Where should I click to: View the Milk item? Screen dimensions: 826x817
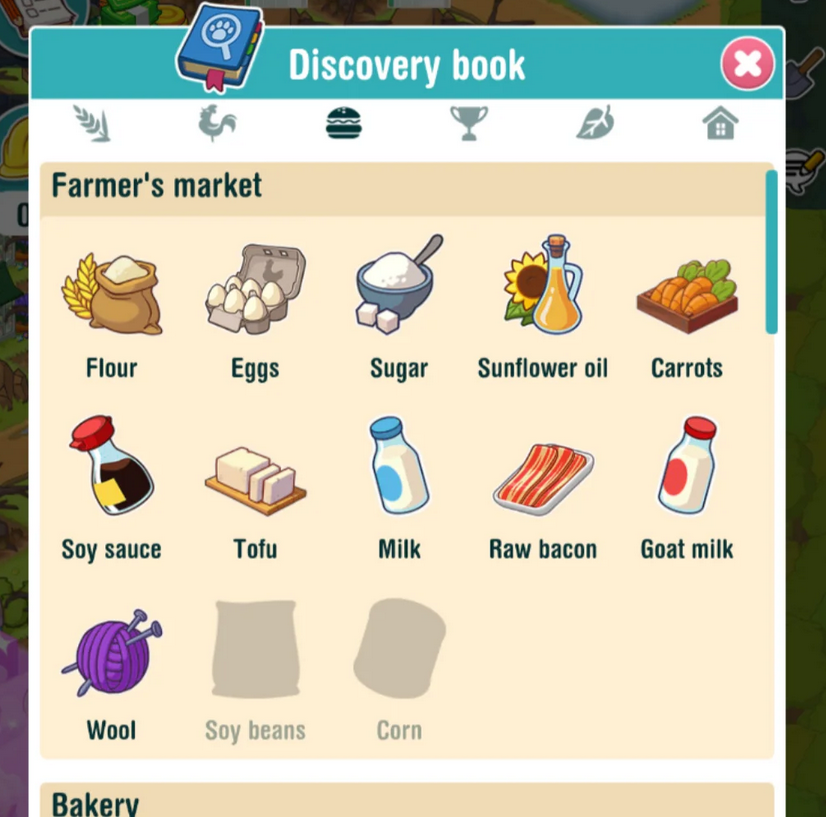coord(399,468)
